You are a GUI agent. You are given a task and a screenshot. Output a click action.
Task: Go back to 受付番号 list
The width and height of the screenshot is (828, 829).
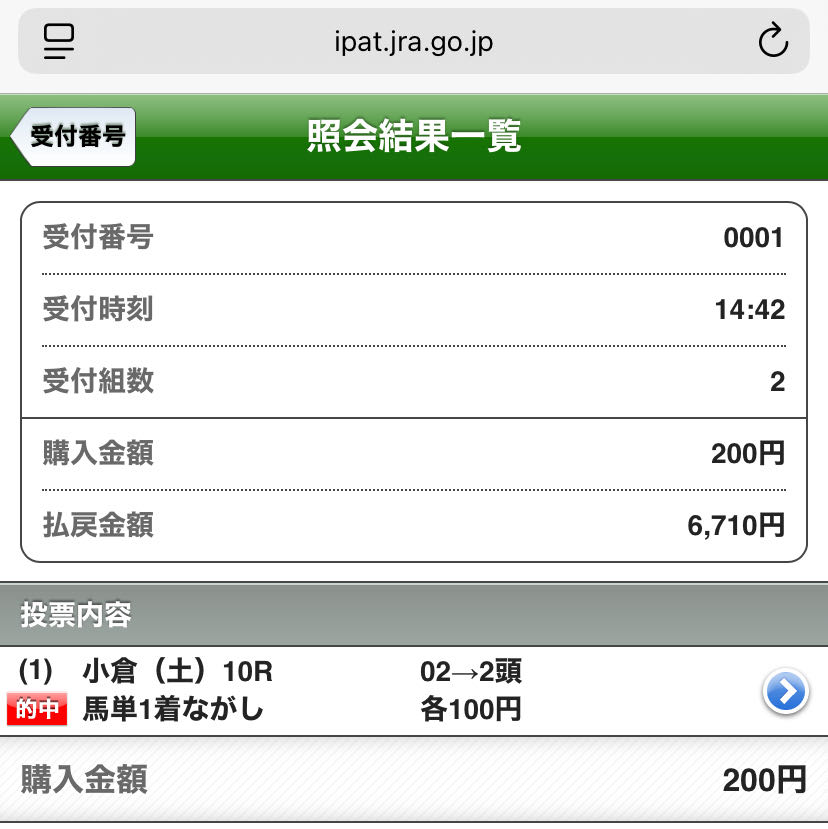74,137
